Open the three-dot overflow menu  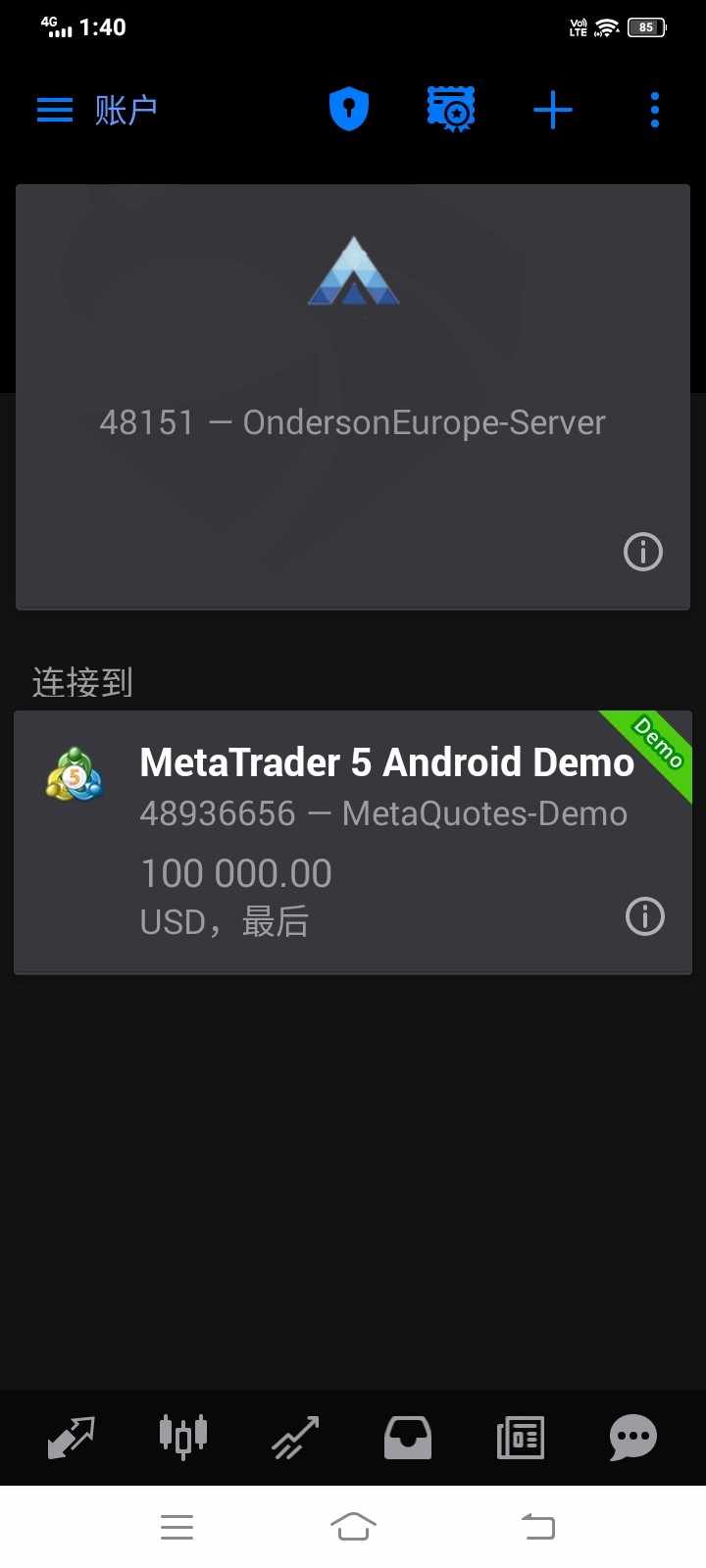(655, 110)
